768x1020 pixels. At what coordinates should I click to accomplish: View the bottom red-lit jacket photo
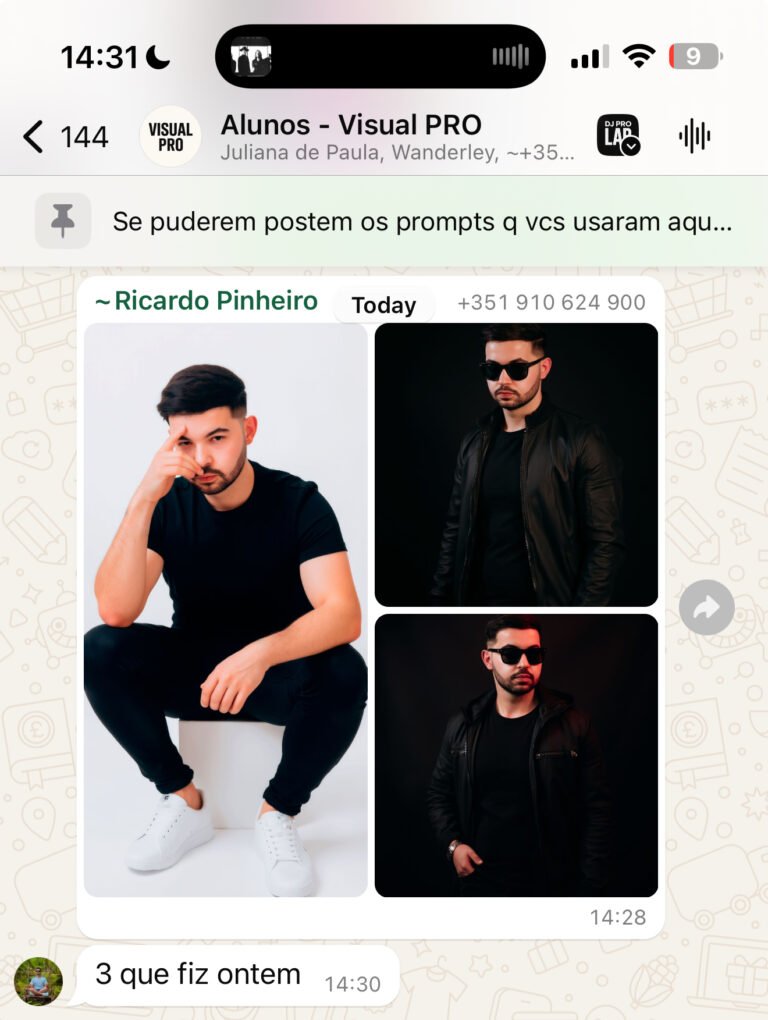click(516, 755)
